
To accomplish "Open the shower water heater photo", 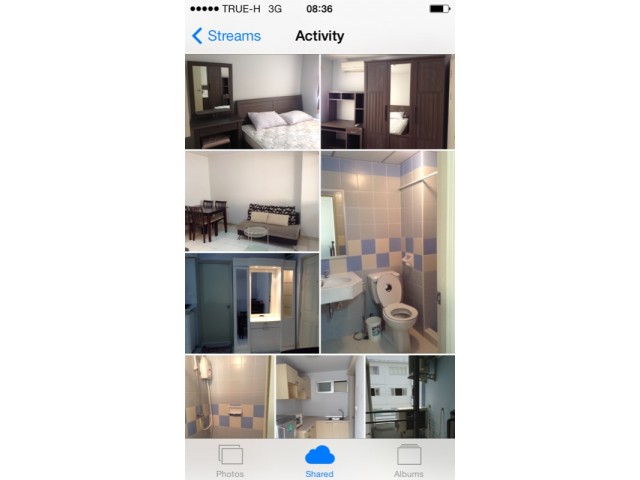I will [x=227, y=397].
